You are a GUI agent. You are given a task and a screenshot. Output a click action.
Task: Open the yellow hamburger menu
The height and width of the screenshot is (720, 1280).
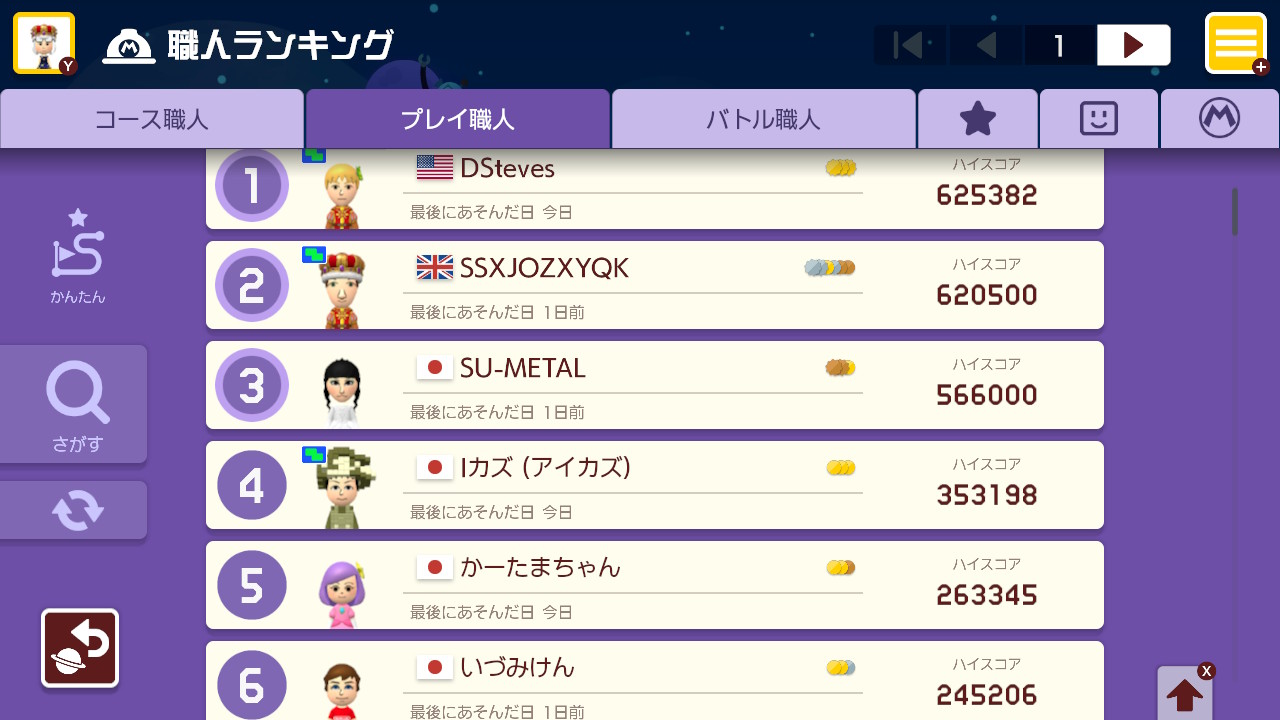[1236, 43]
